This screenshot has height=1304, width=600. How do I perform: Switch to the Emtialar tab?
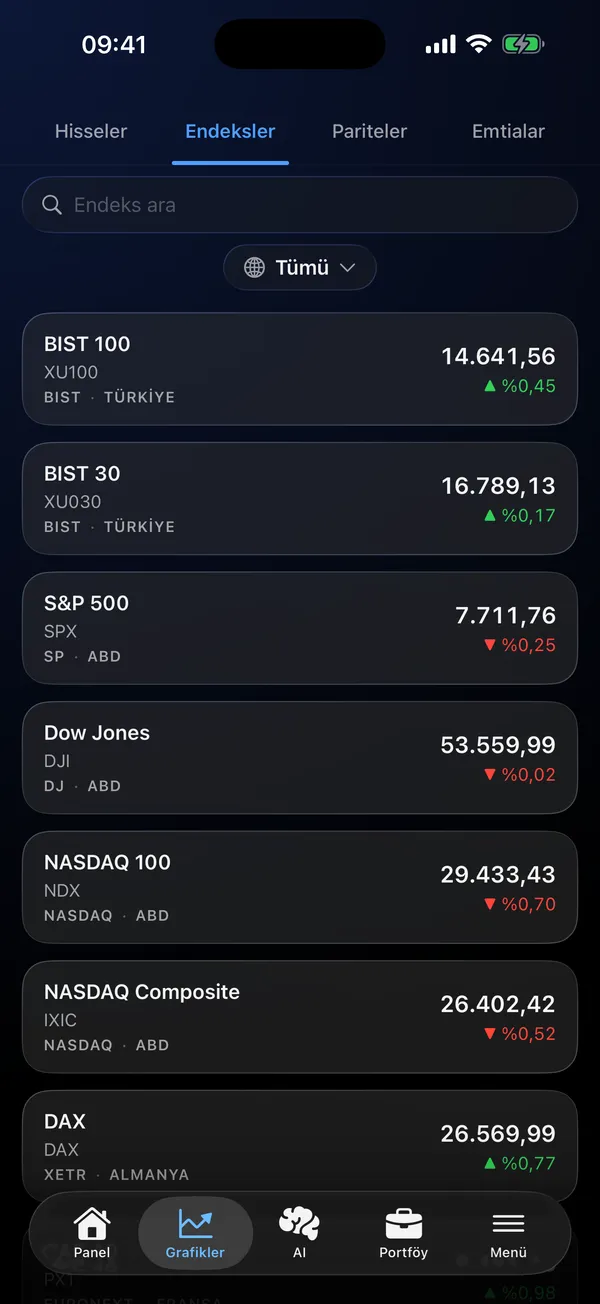[508, 131]
